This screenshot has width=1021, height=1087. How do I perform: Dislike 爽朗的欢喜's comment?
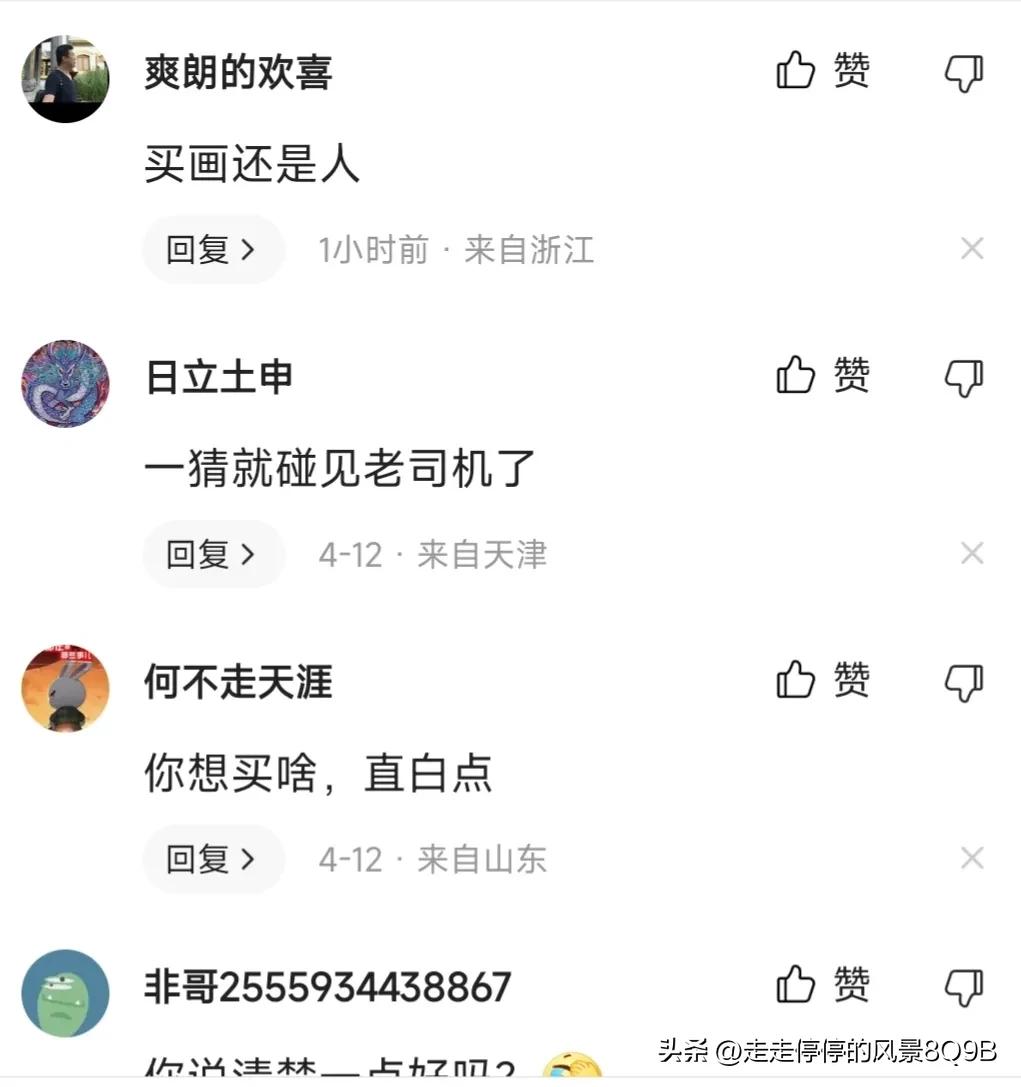[963, 71]
